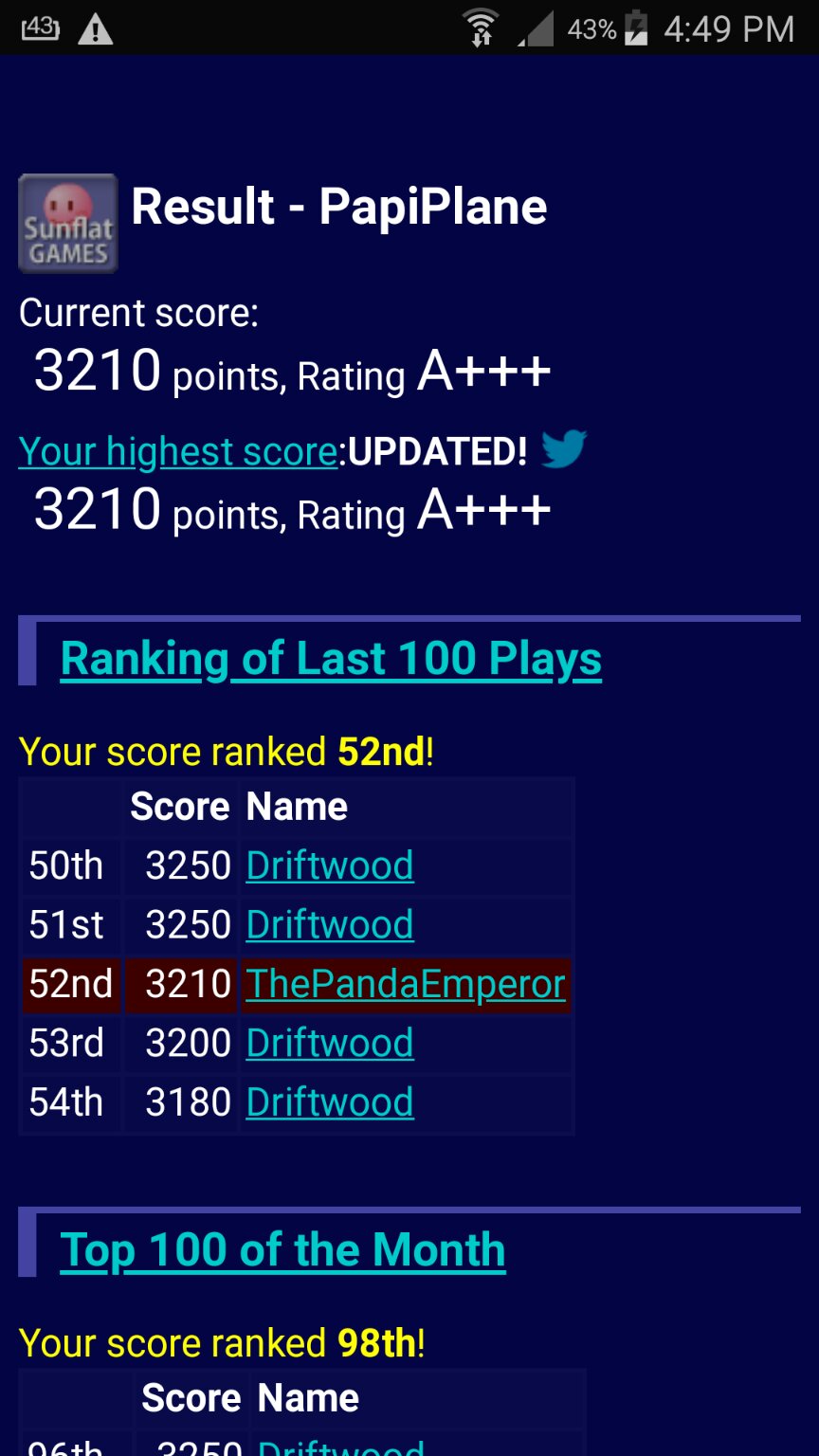Open Driftwood's profile in the 51st row
Screen dimensions: 819x1456
click(x=329, y=925)
